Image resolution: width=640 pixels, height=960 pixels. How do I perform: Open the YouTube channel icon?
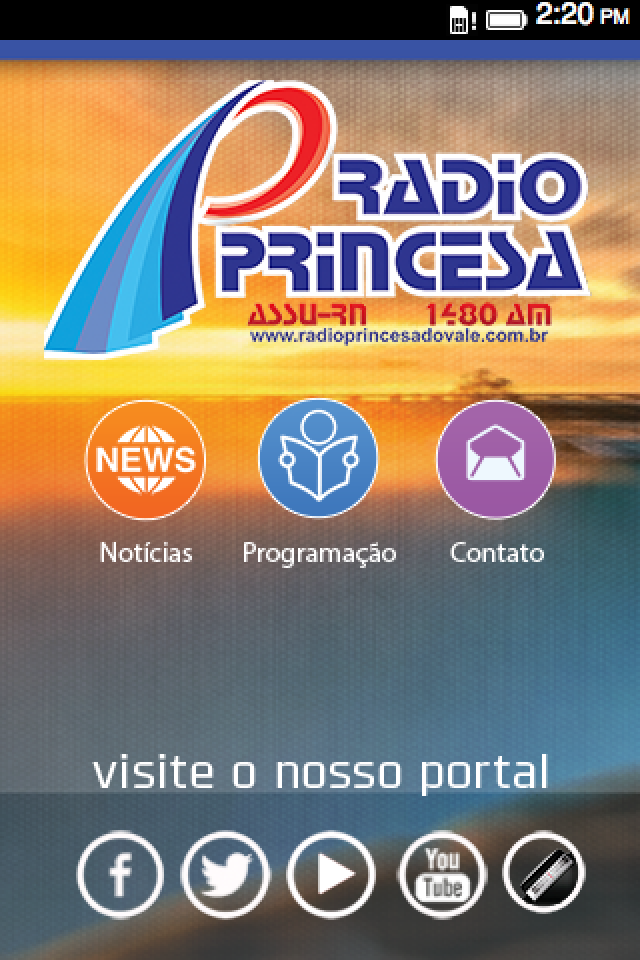tap(441, 874)
